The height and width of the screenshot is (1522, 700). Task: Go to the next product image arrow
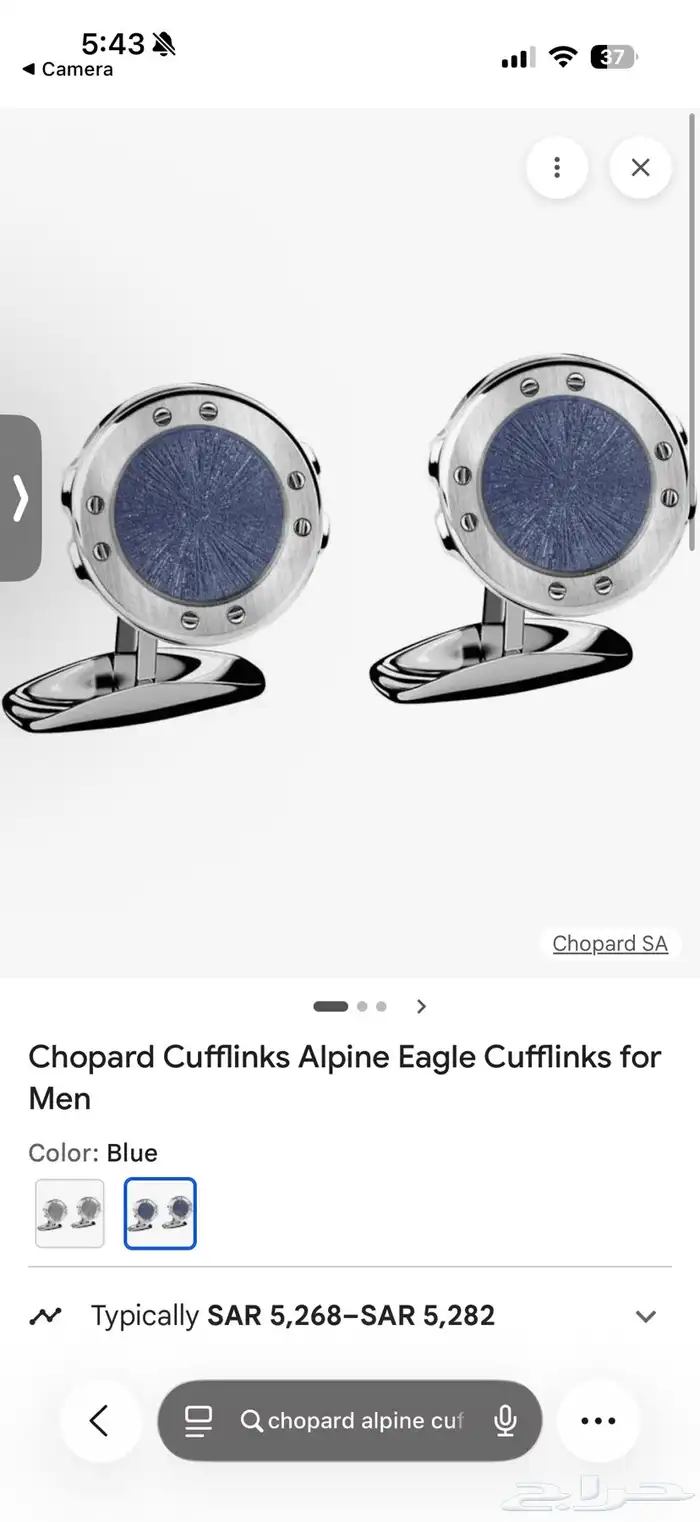coord(421,1006)
